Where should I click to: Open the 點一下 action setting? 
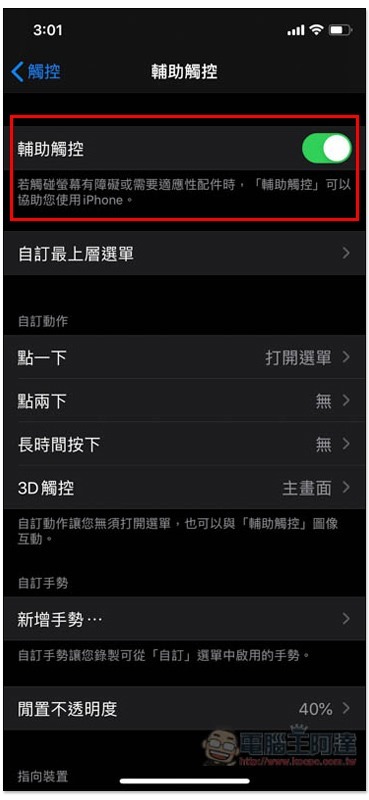(184, 357)
